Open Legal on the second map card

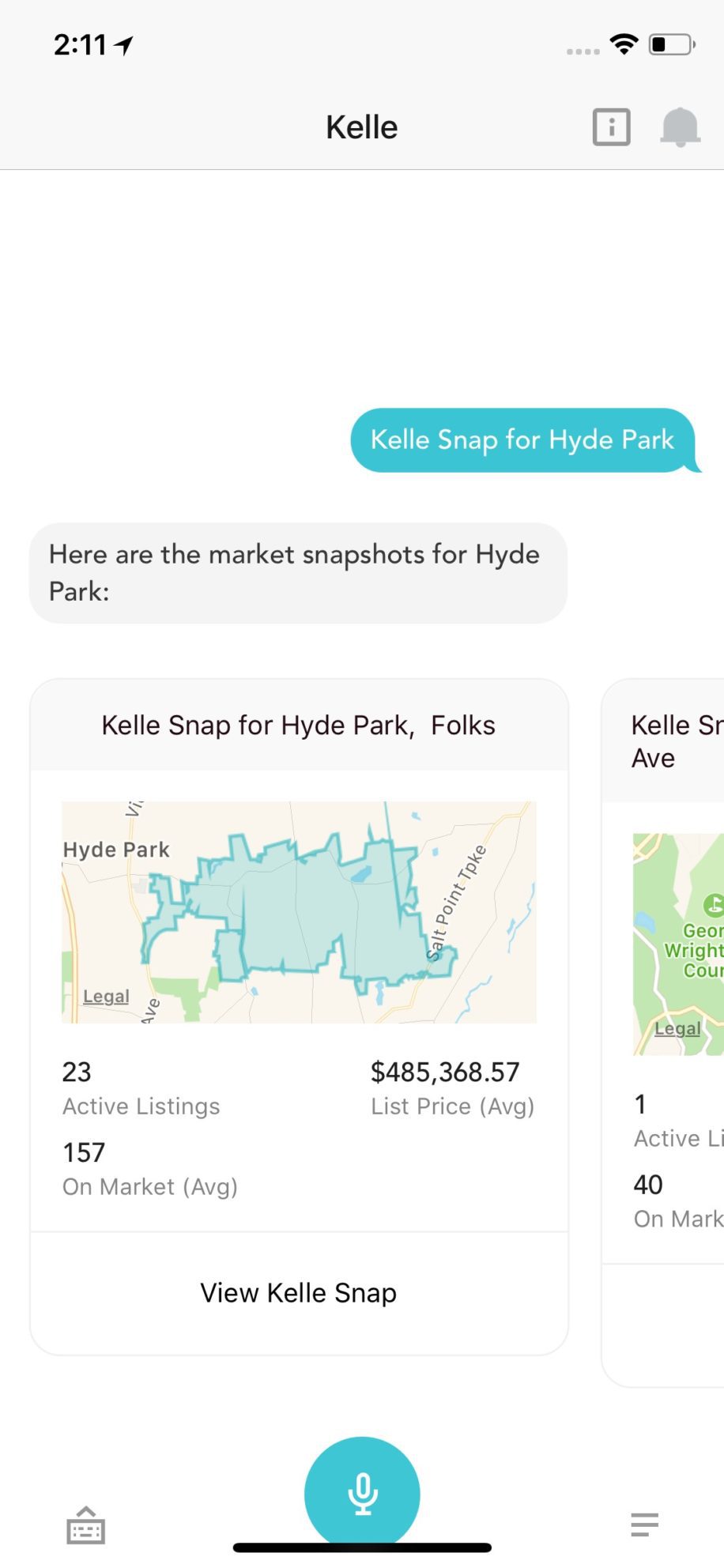(677, 1028)
